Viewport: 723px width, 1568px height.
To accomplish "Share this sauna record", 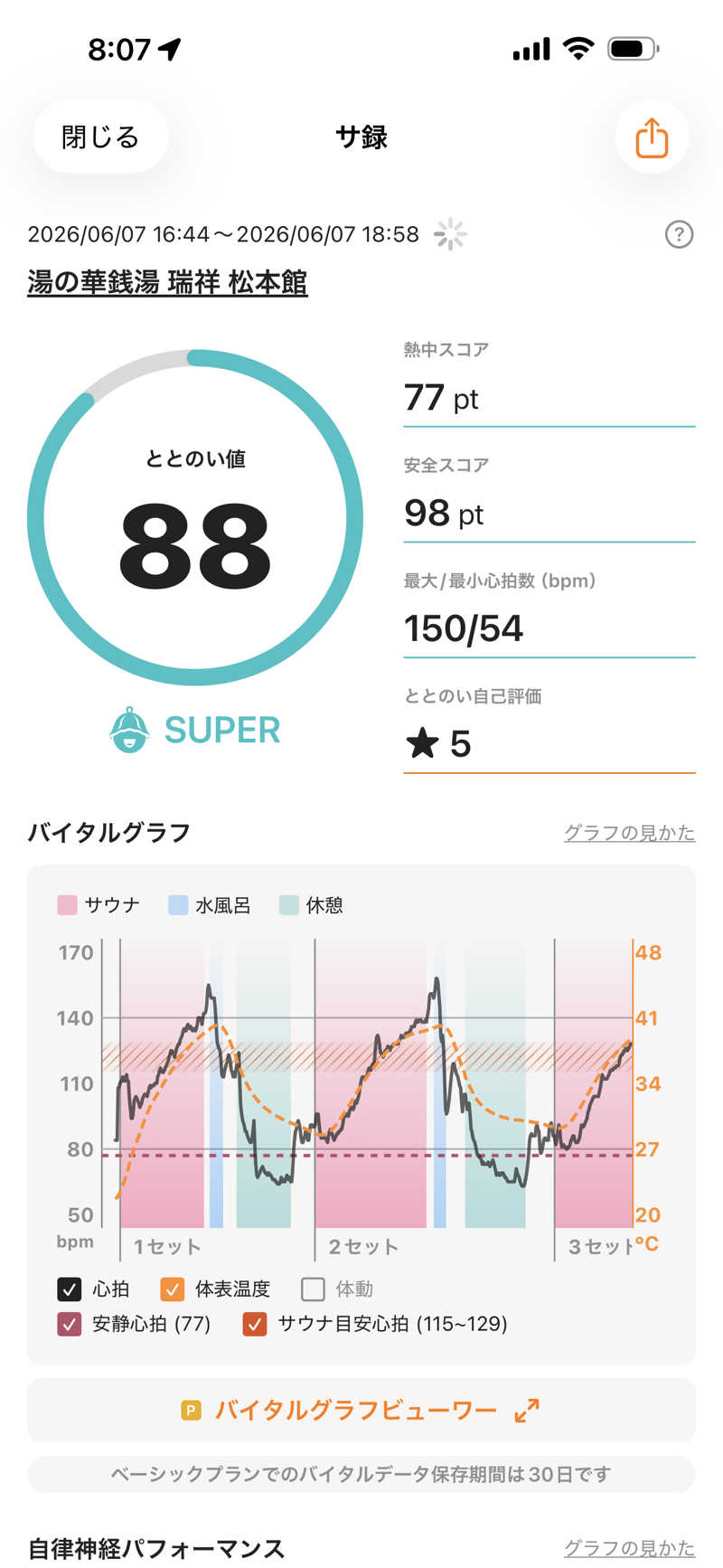I will click(x=652, y=137).
